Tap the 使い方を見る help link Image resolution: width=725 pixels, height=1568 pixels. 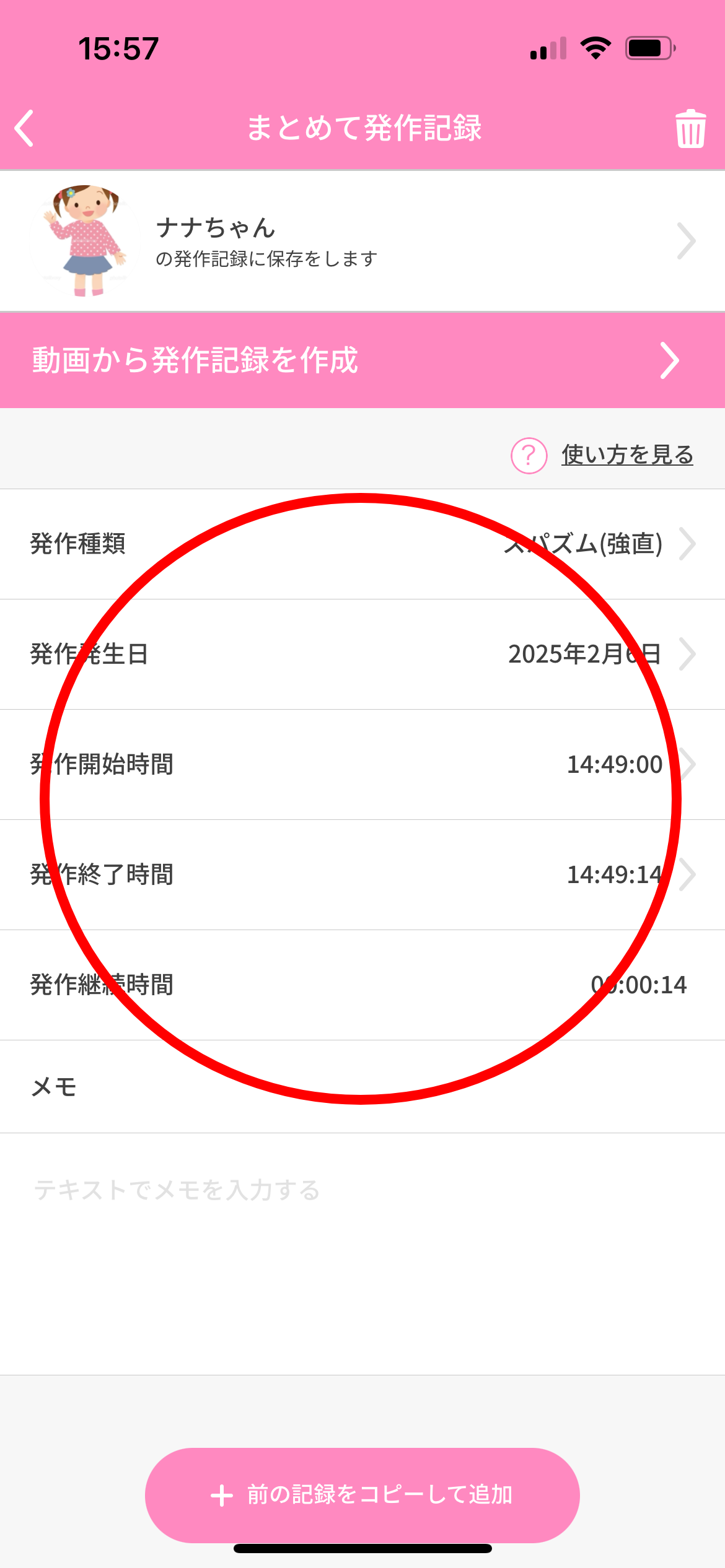point(626,455)
